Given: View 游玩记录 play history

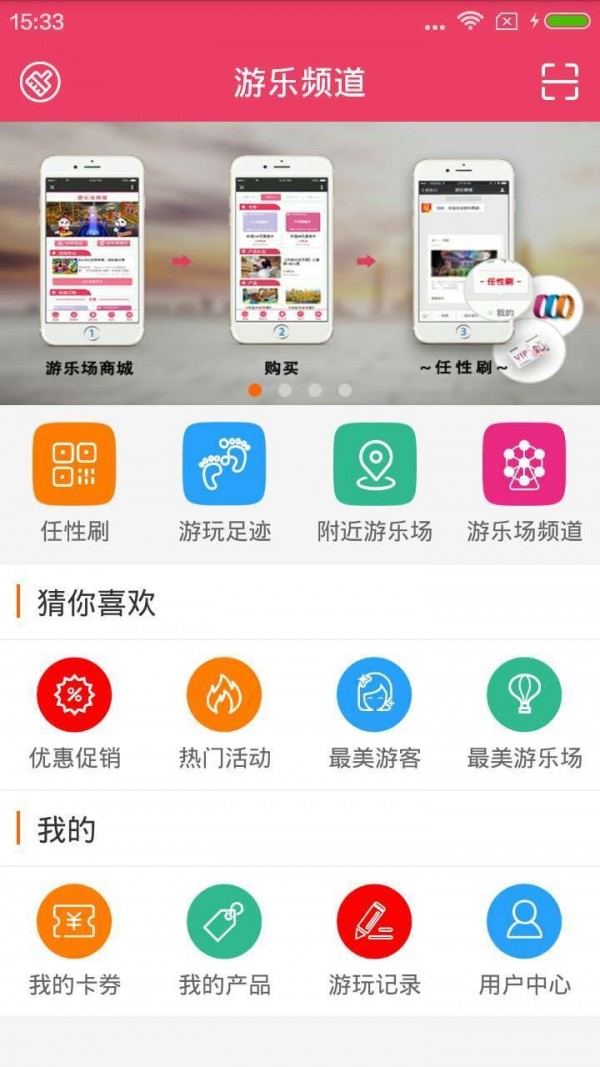Looking at the screenshot, I should [x=375, y=940].
